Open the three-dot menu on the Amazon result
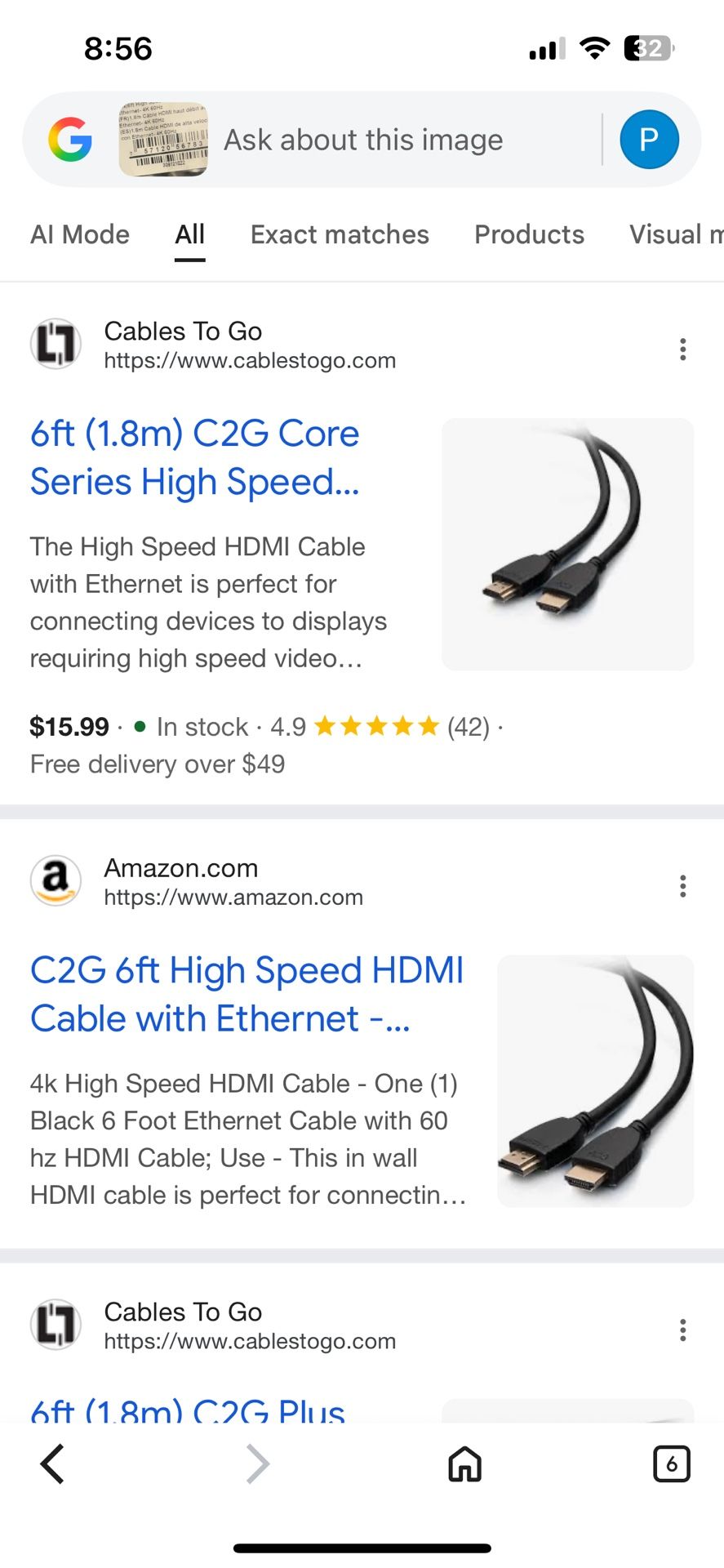Screen dimensions: 724x1568 [x=682, y=885]
